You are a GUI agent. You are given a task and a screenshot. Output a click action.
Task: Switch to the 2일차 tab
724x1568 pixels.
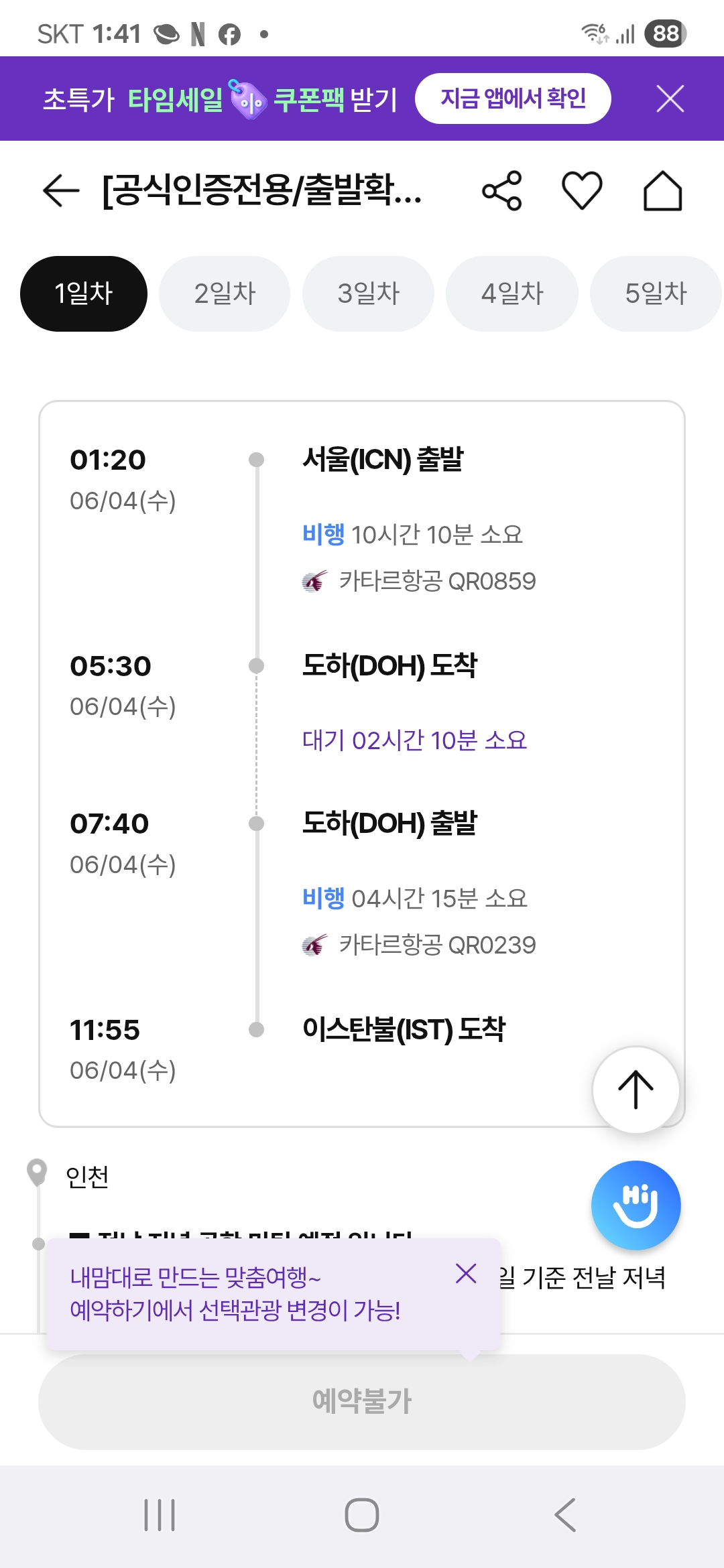coord(225,293)
